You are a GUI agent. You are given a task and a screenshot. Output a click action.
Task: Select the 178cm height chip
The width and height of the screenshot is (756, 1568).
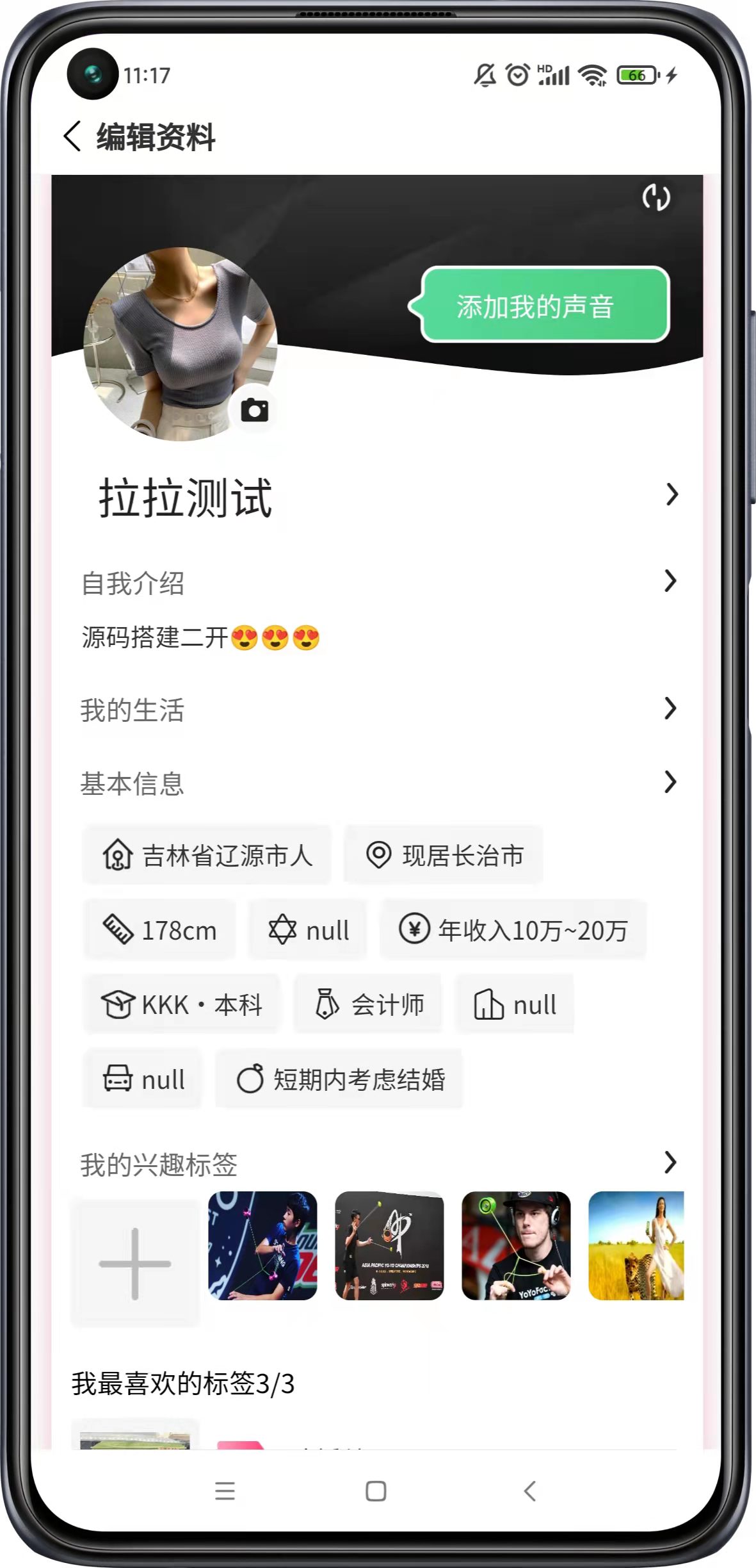point(160,930)
